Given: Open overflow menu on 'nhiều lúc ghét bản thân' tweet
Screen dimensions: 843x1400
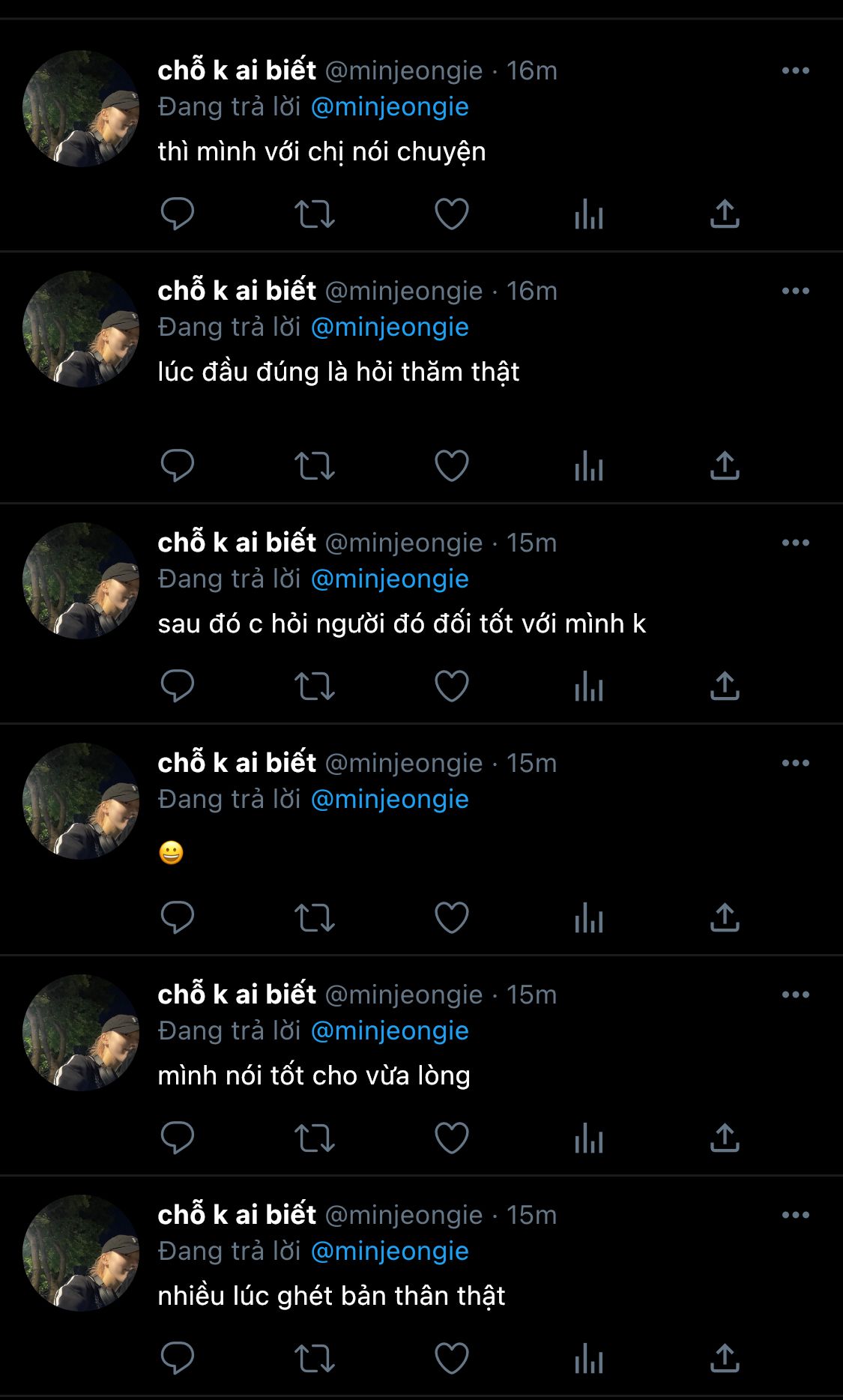Looking at the screenshot, I should pos(795,1215).
